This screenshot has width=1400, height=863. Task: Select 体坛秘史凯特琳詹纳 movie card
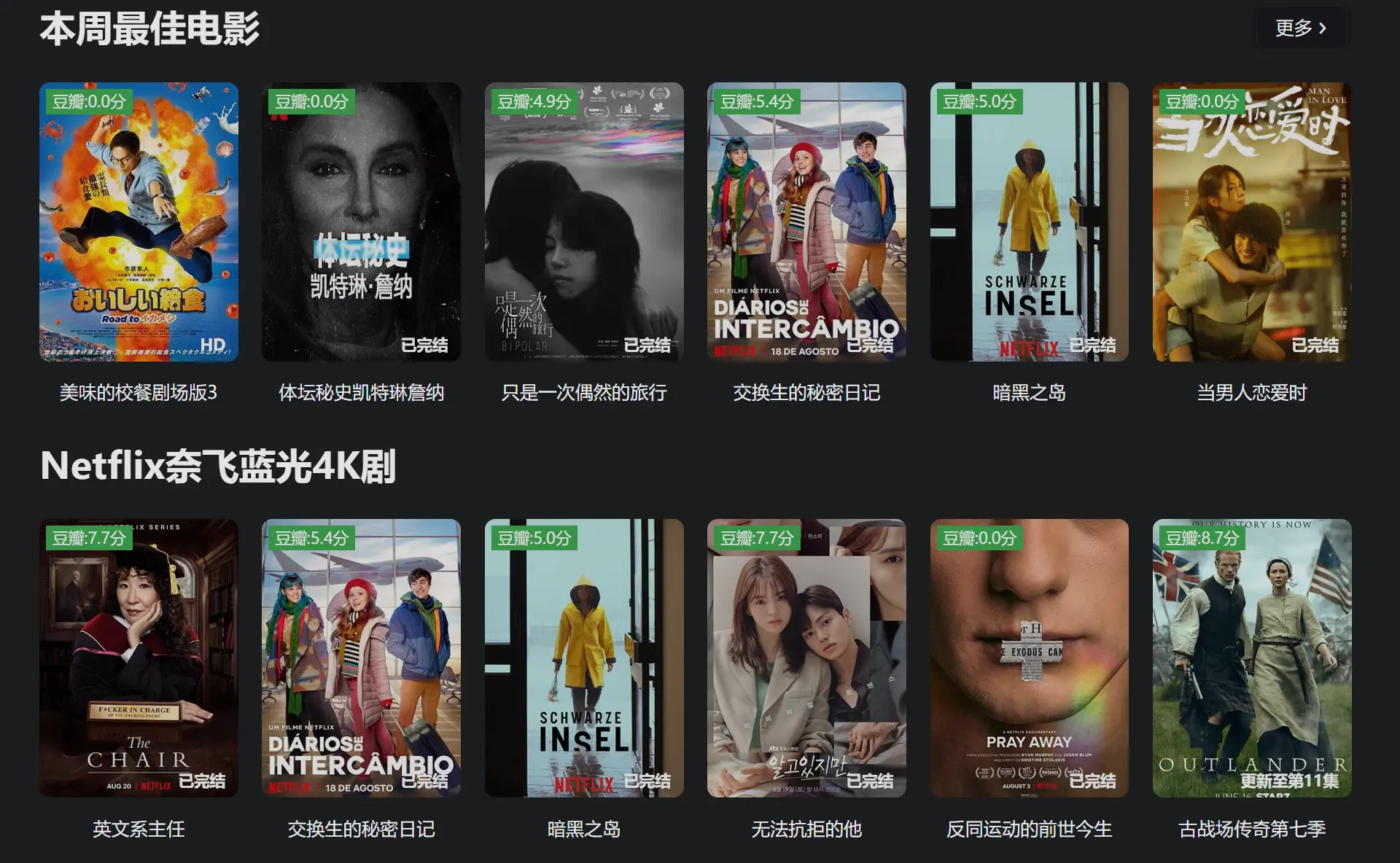pyautogui.click(x=361, y=222)
